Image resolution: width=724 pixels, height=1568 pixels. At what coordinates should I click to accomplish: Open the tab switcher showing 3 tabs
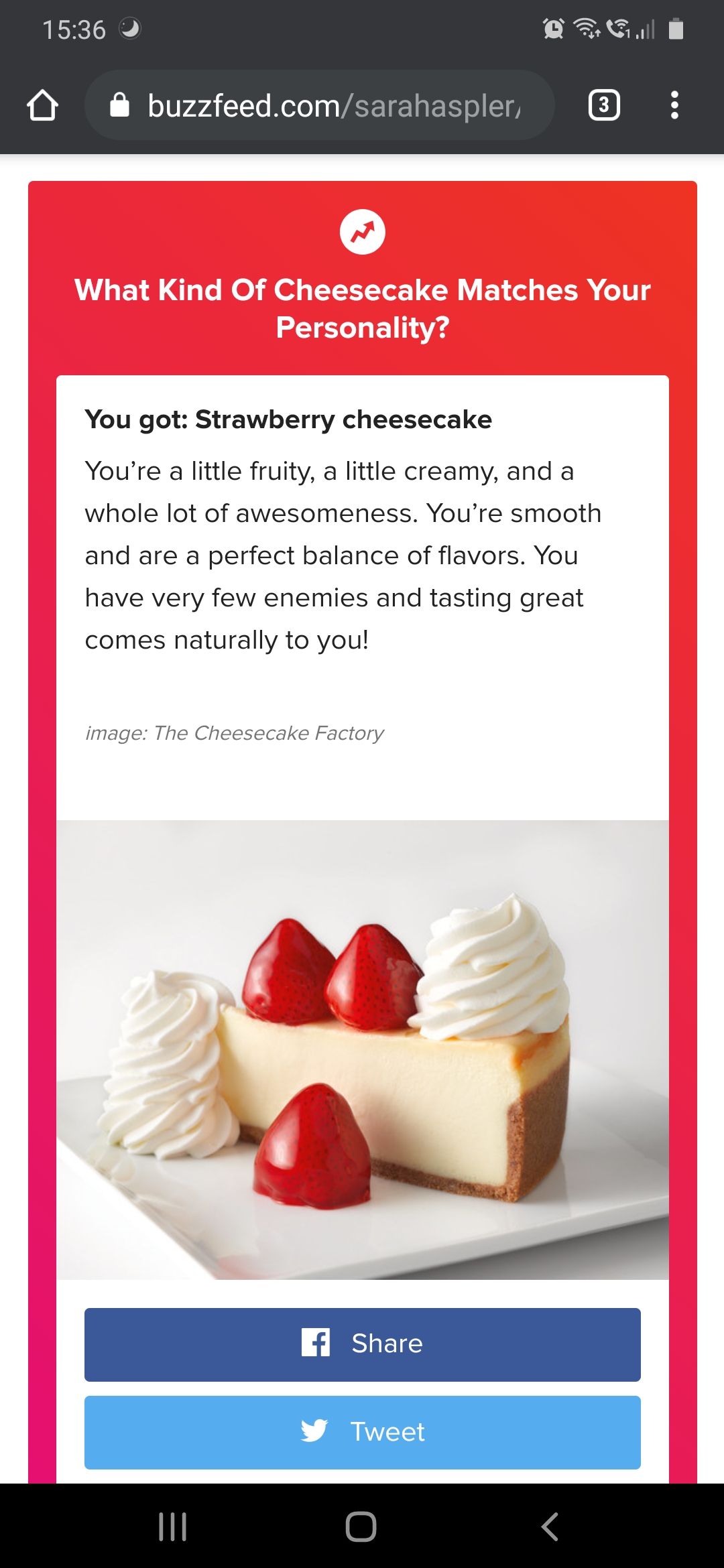tap(604, 105)
